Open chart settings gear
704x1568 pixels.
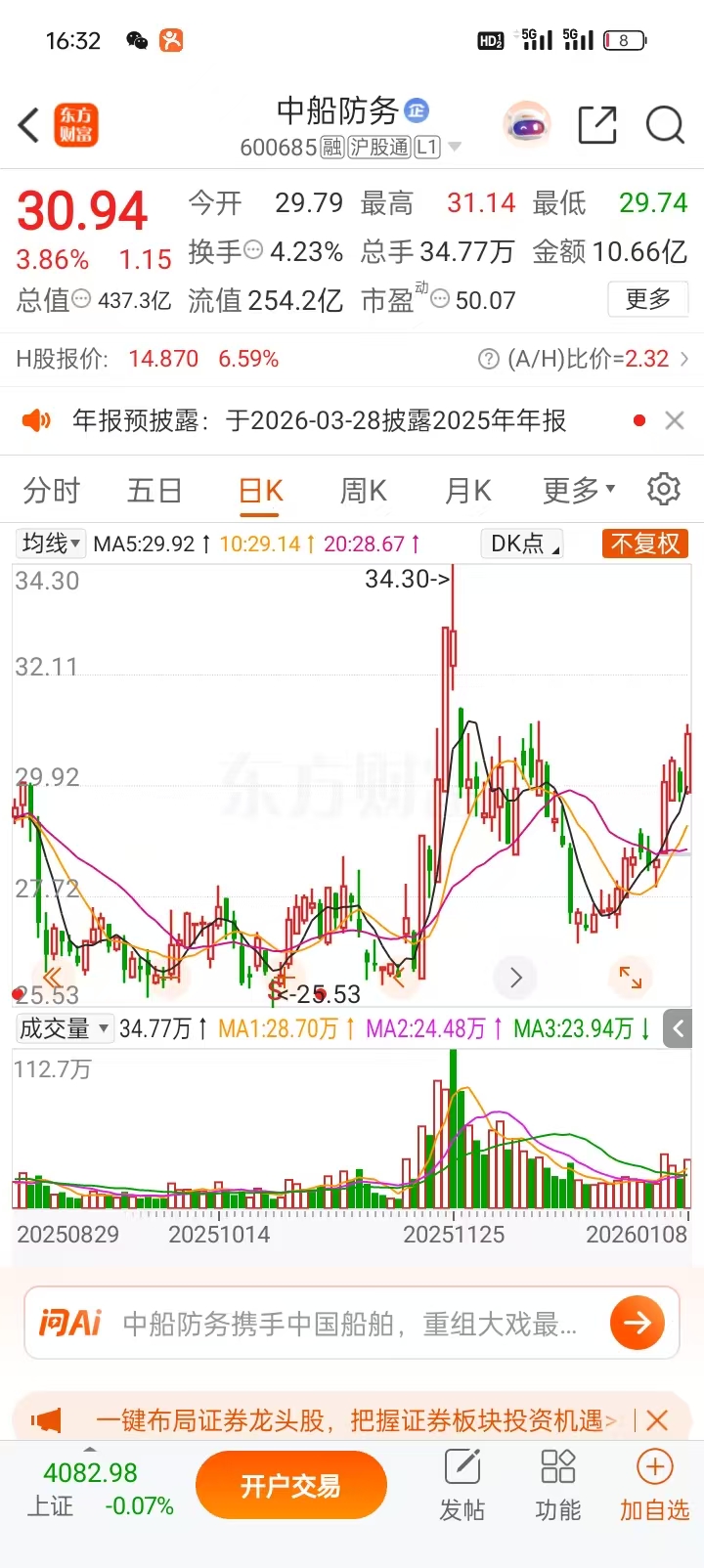[x=664, y=489]
